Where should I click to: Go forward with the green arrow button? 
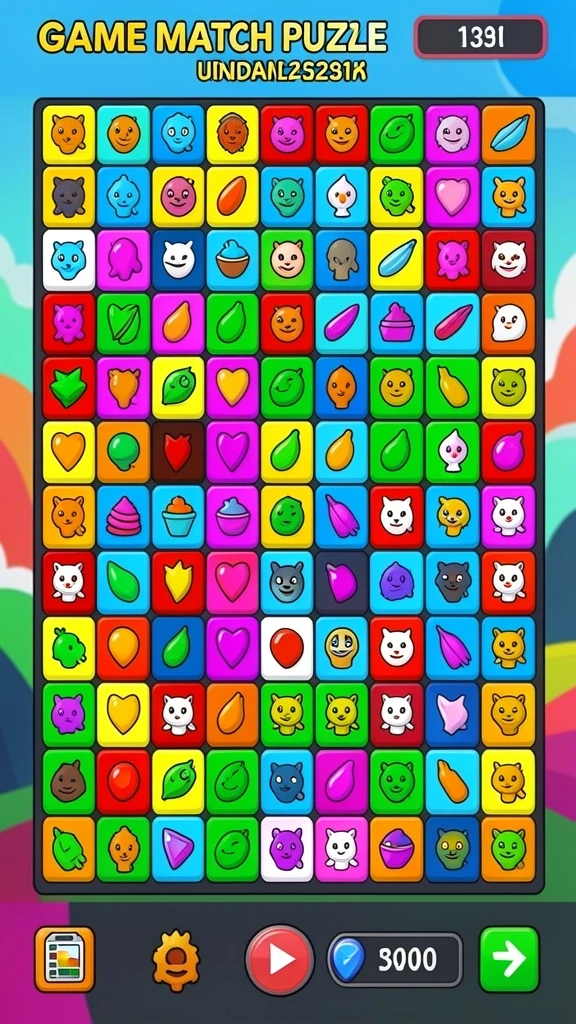[x=509, y=959]
